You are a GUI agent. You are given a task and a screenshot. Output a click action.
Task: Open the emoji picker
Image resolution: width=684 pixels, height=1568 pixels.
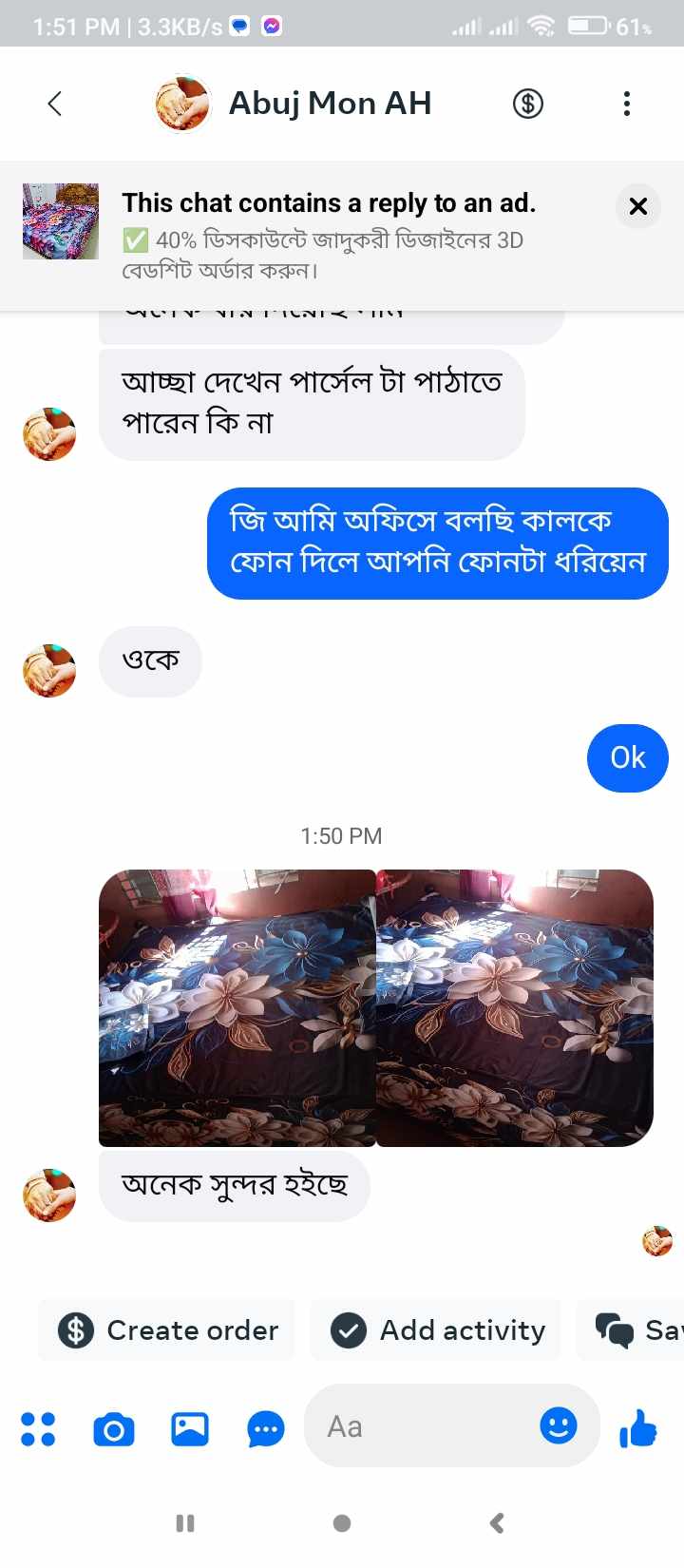click(559, 1425)
